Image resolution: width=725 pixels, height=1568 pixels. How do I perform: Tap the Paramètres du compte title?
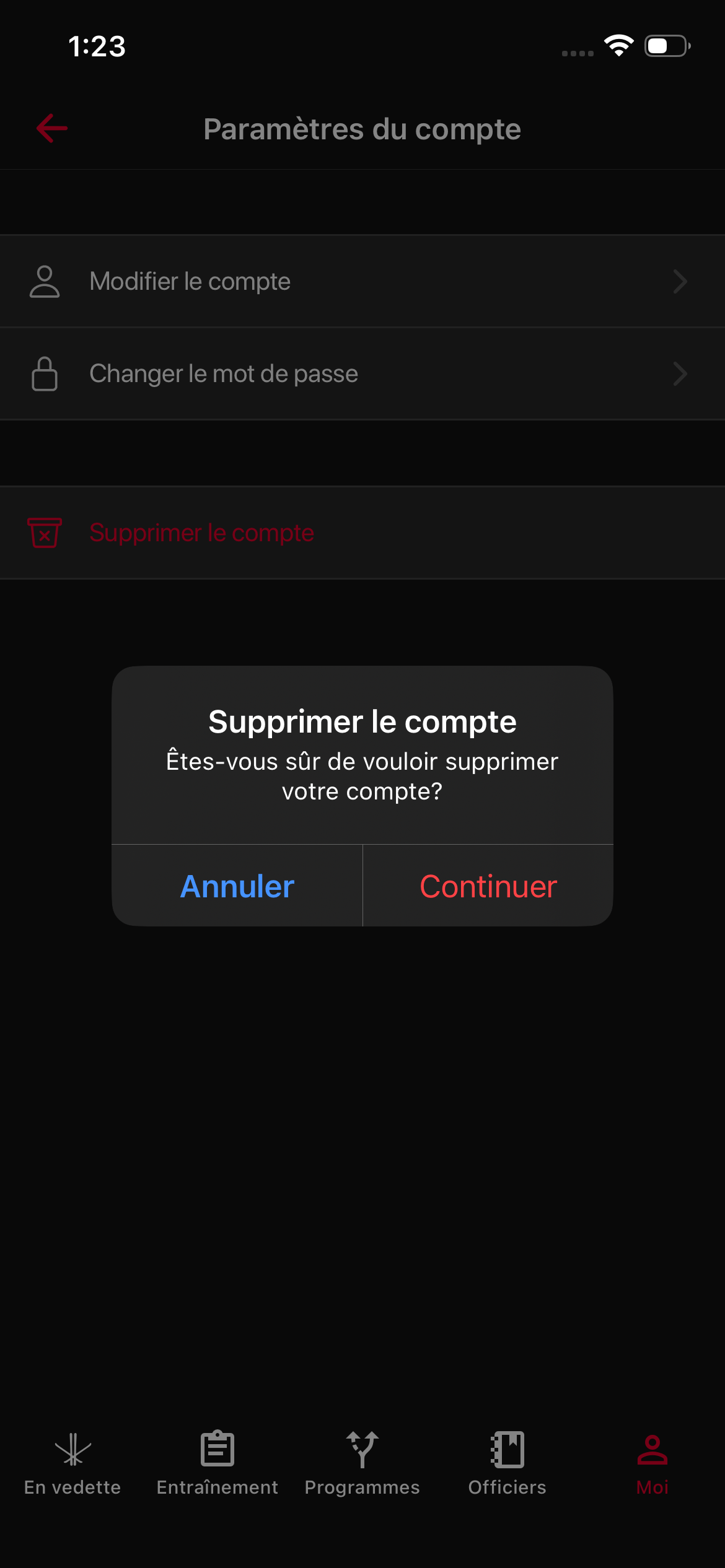click(x=362, y=129)
